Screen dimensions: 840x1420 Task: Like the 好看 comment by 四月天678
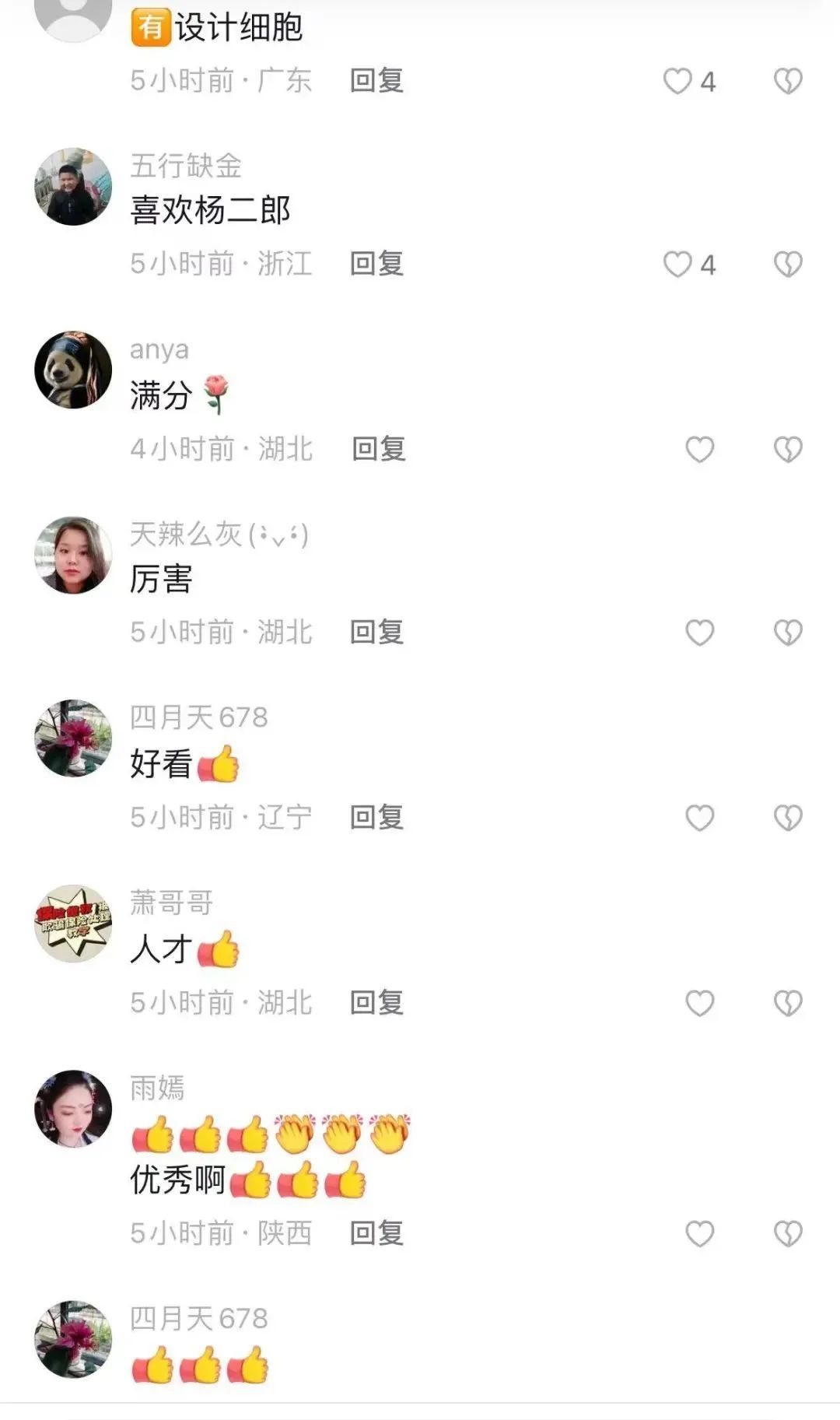pos(699,818)
